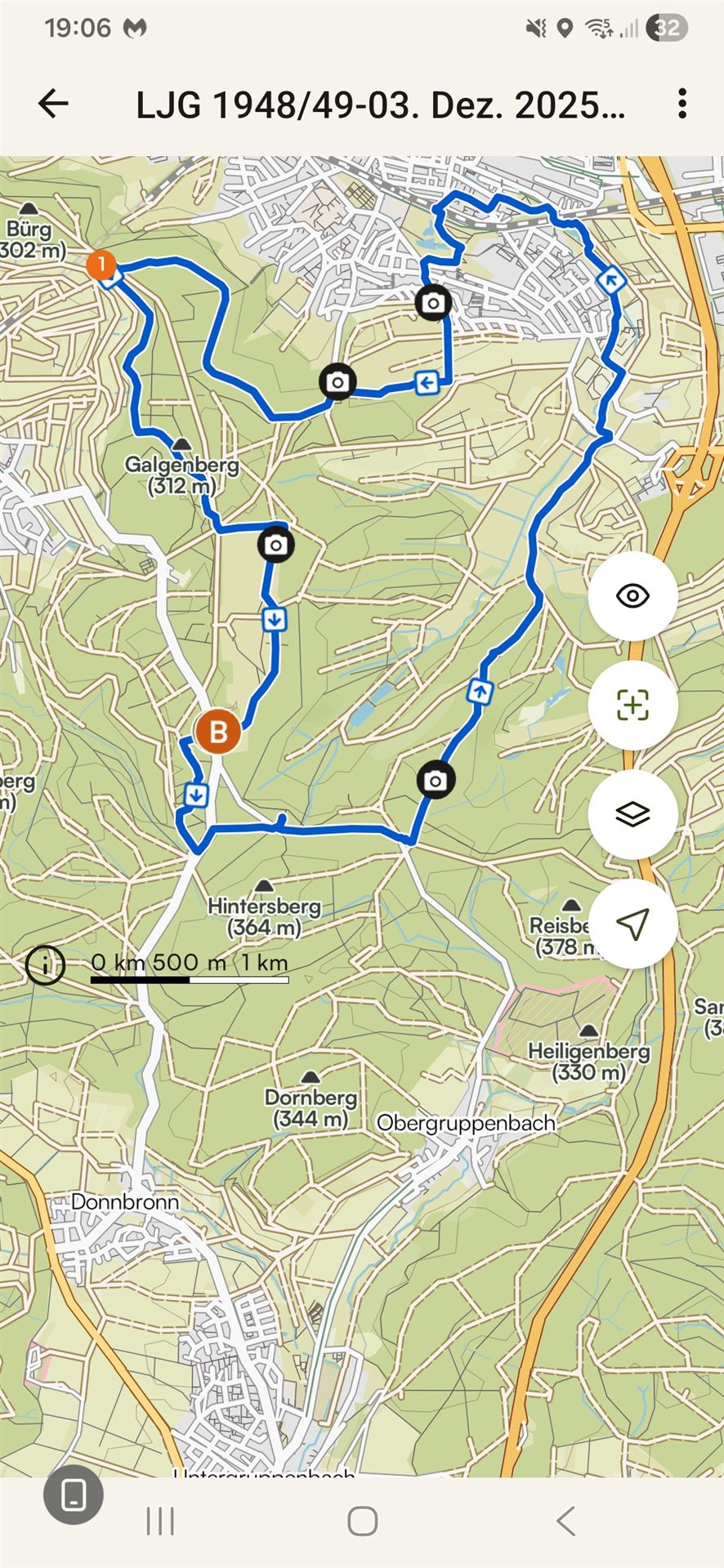Viewport: 724px width, 1568px height.
Task: Open the three-dot overflow menu
Action: click(x=682, y=104)
